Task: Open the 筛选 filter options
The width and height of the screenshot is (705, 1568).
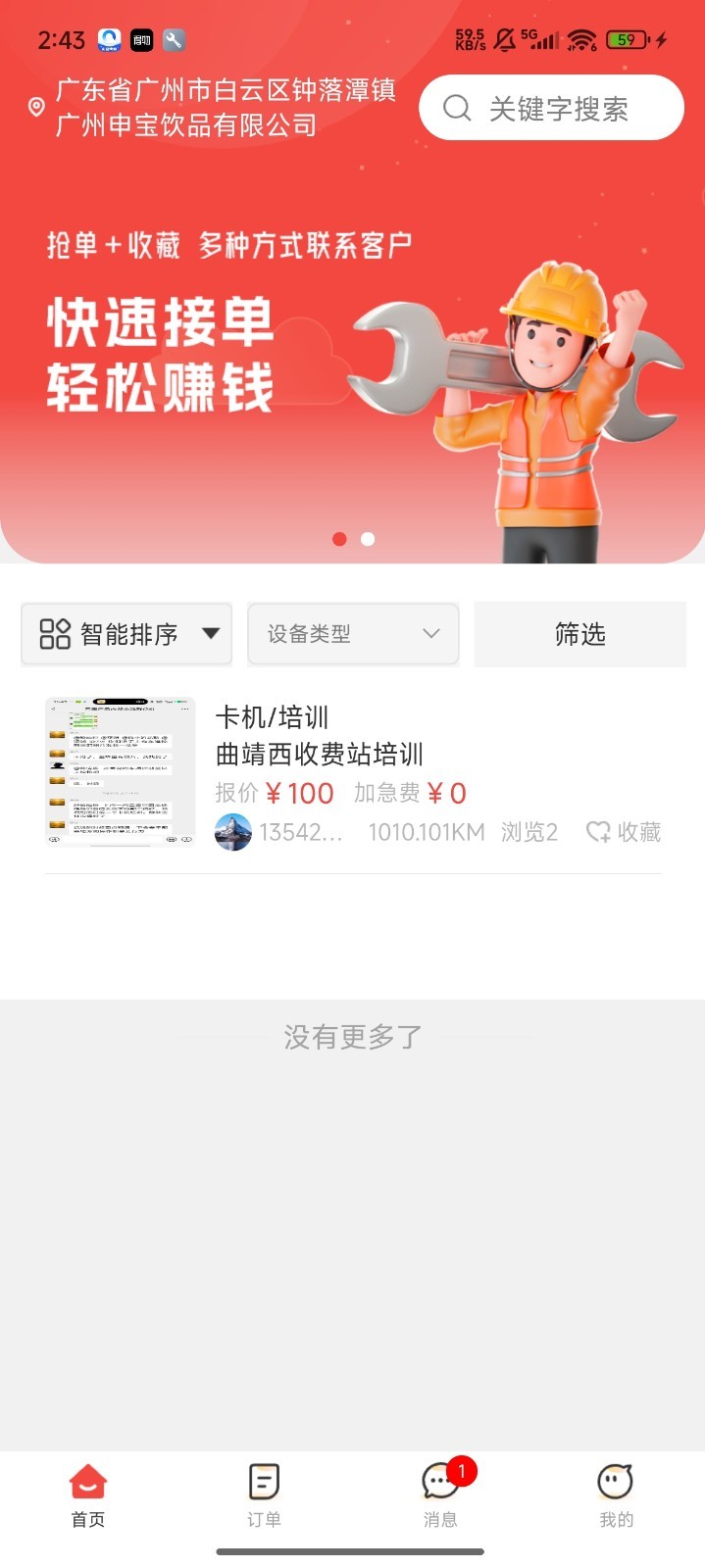Action: pyautogui.click(x=579, y=634)
